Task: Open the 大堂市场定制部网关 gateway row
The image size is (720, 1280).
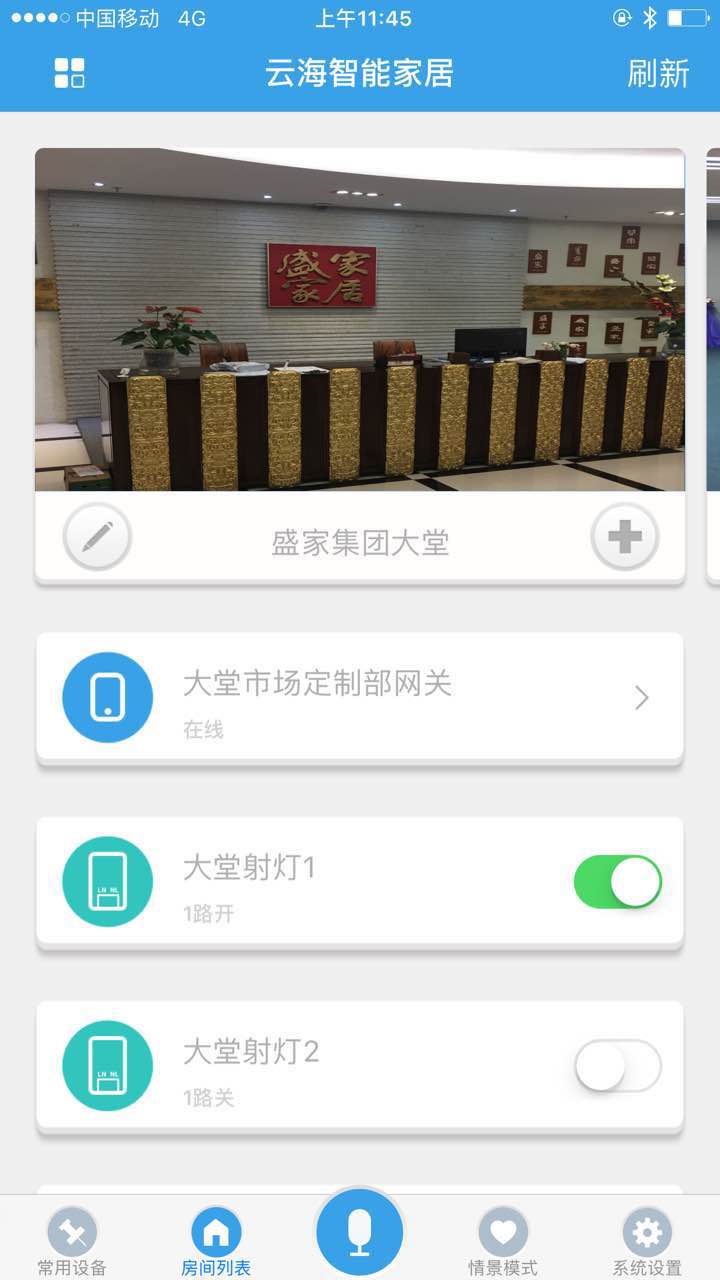Action: pyautogui.click(x=360, y=698)
